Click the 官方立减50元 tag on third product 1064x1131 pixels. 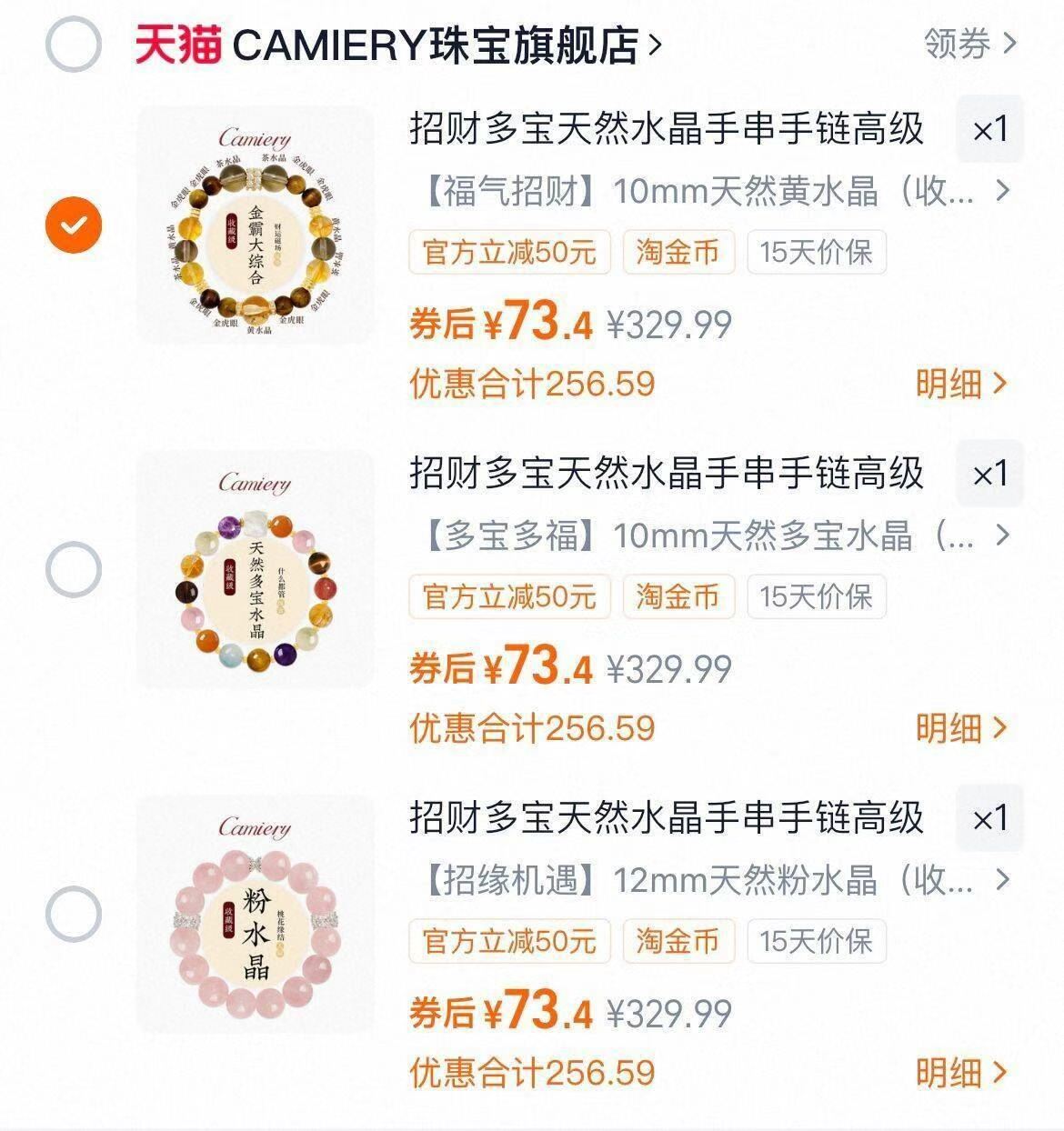(x=510, y=942)
